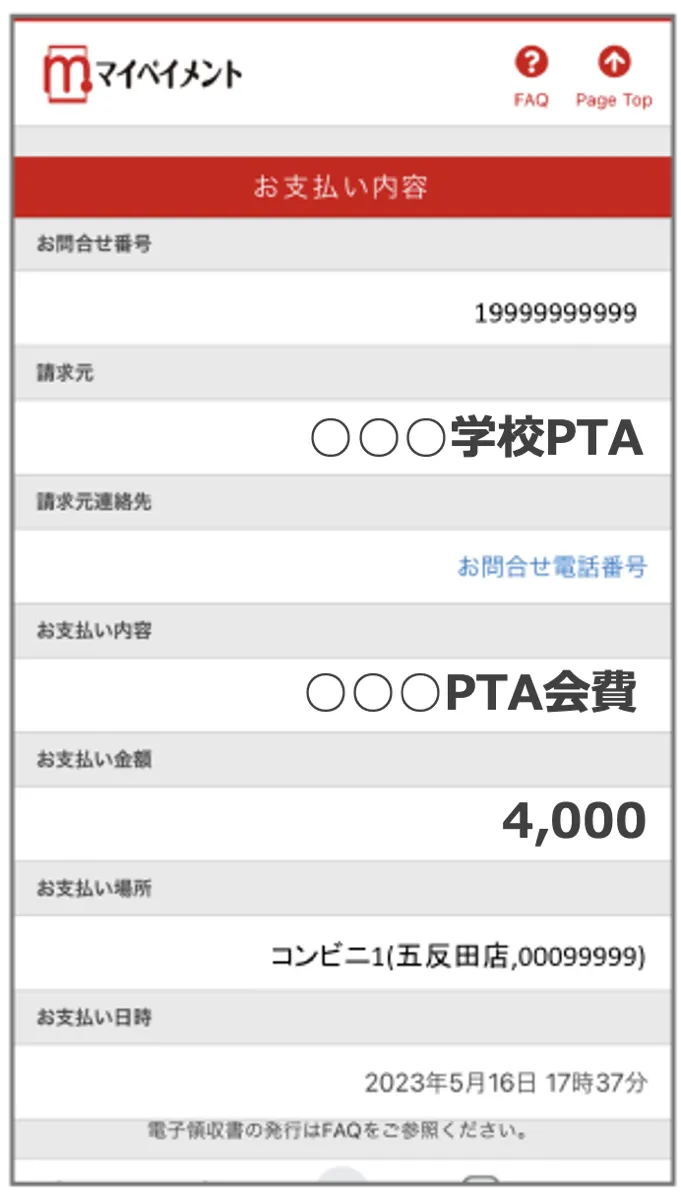Tap the お問合せ電話番号 link

552,568
